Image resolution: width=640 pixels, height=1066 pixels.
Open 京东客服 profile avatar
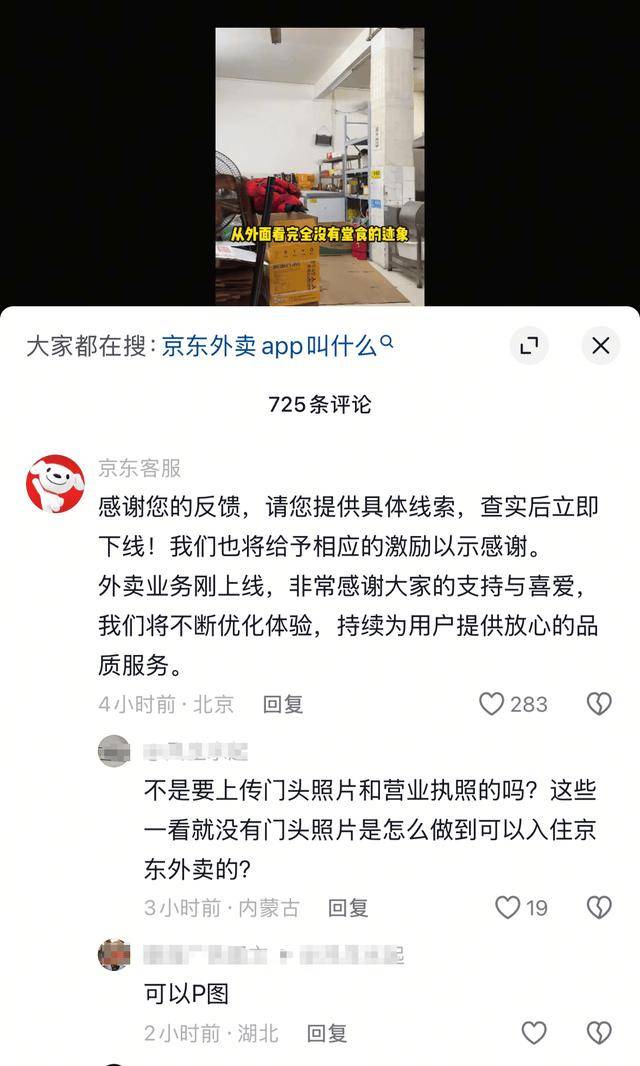(x=55, y=483)
